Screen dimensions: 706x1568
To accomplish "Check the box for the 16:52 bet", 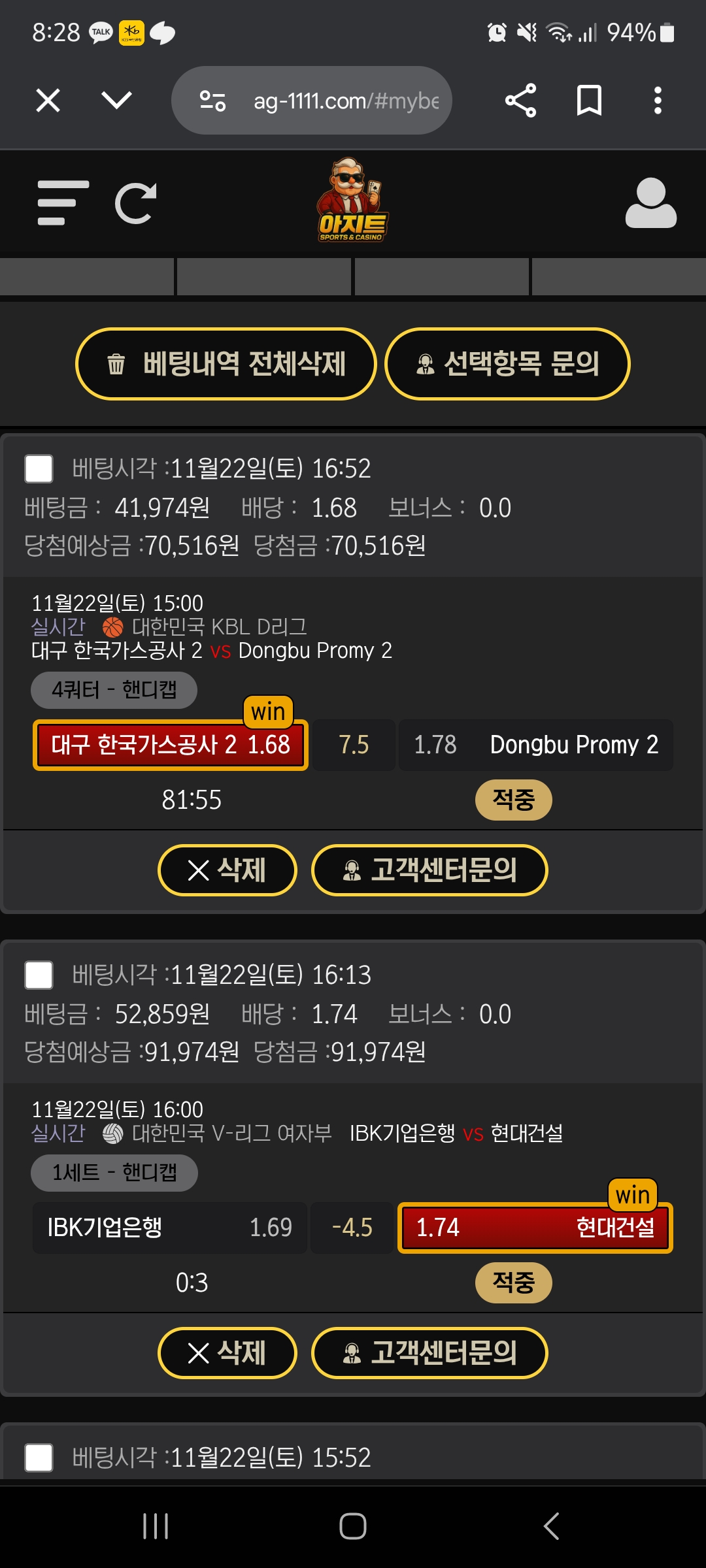I will 39,468.
